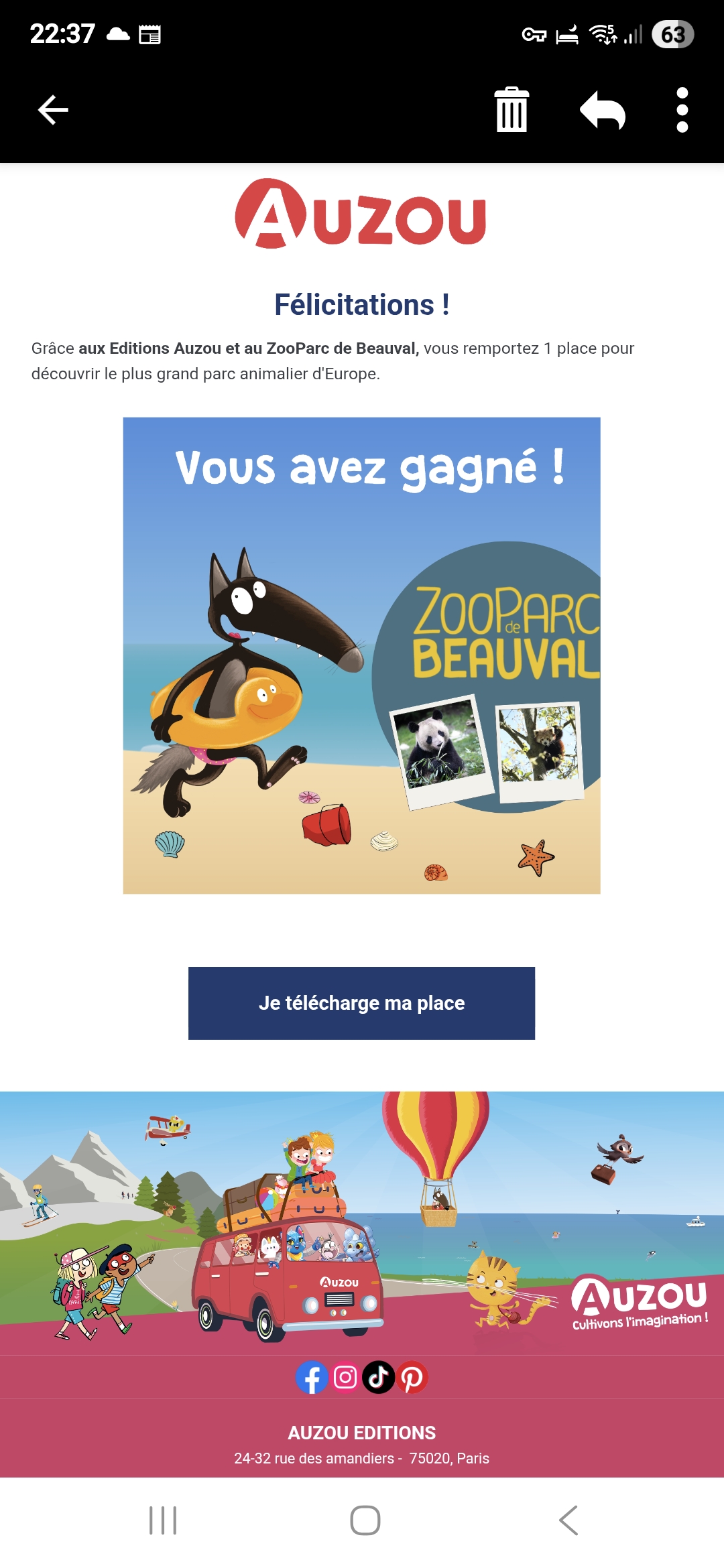
Task: Tap 'Je télécharge ma place' button
Action: [x=361, y=1003]
